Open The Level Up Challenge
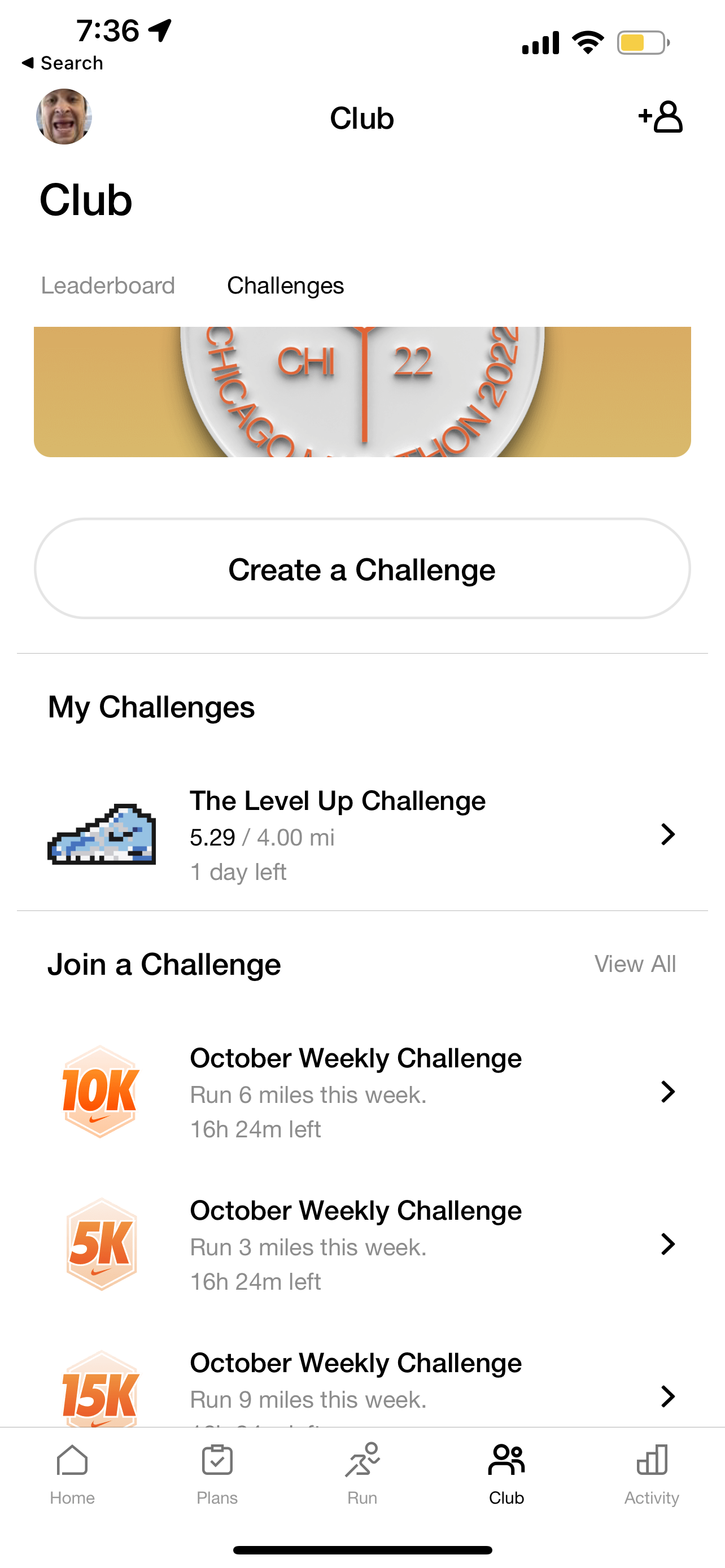The image size is (725, 1568). point(362,835)
